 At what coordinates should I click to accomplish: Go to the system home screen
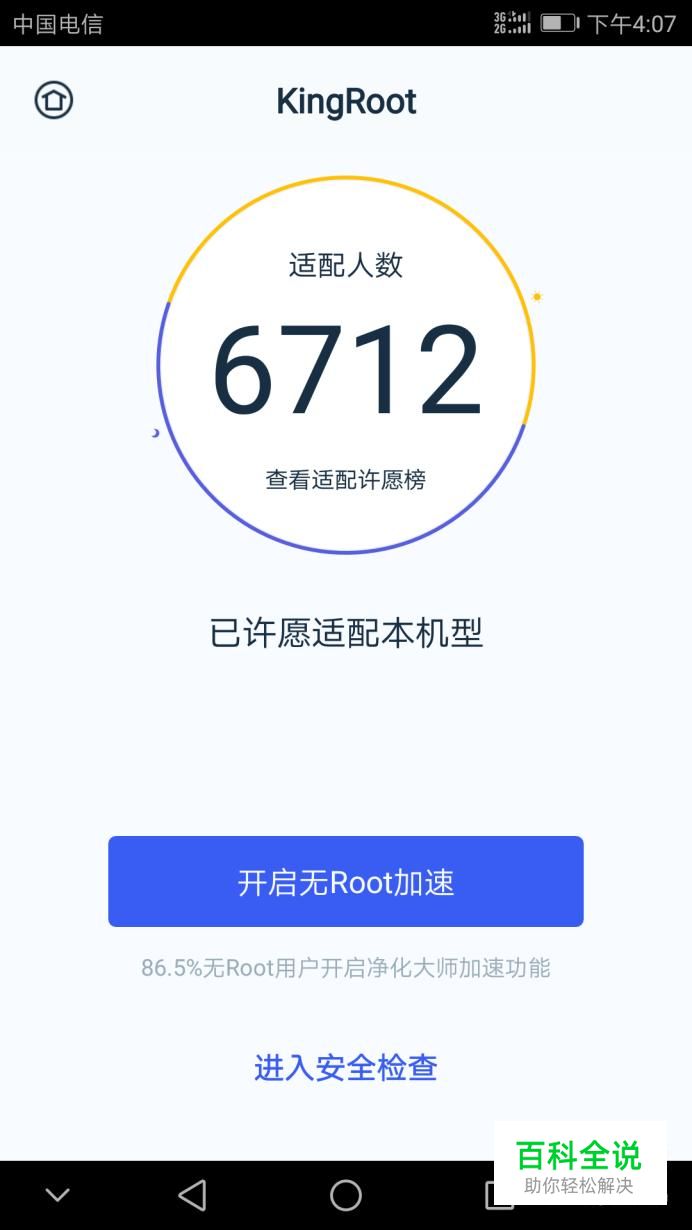click(x=346, y=1195)
